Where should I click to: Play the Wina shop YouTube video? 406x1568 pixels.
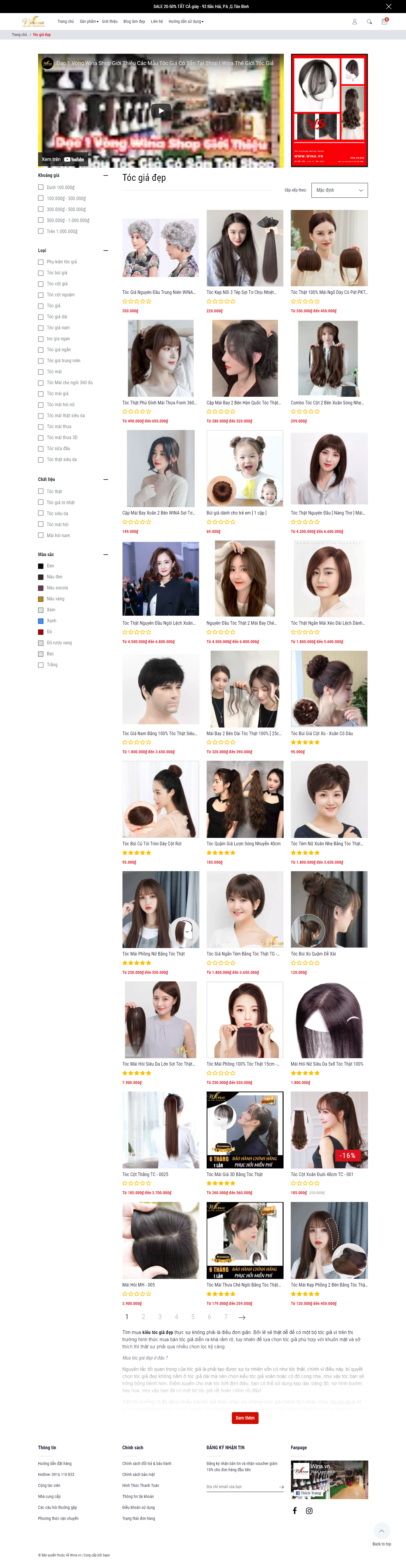click(160, 111)
